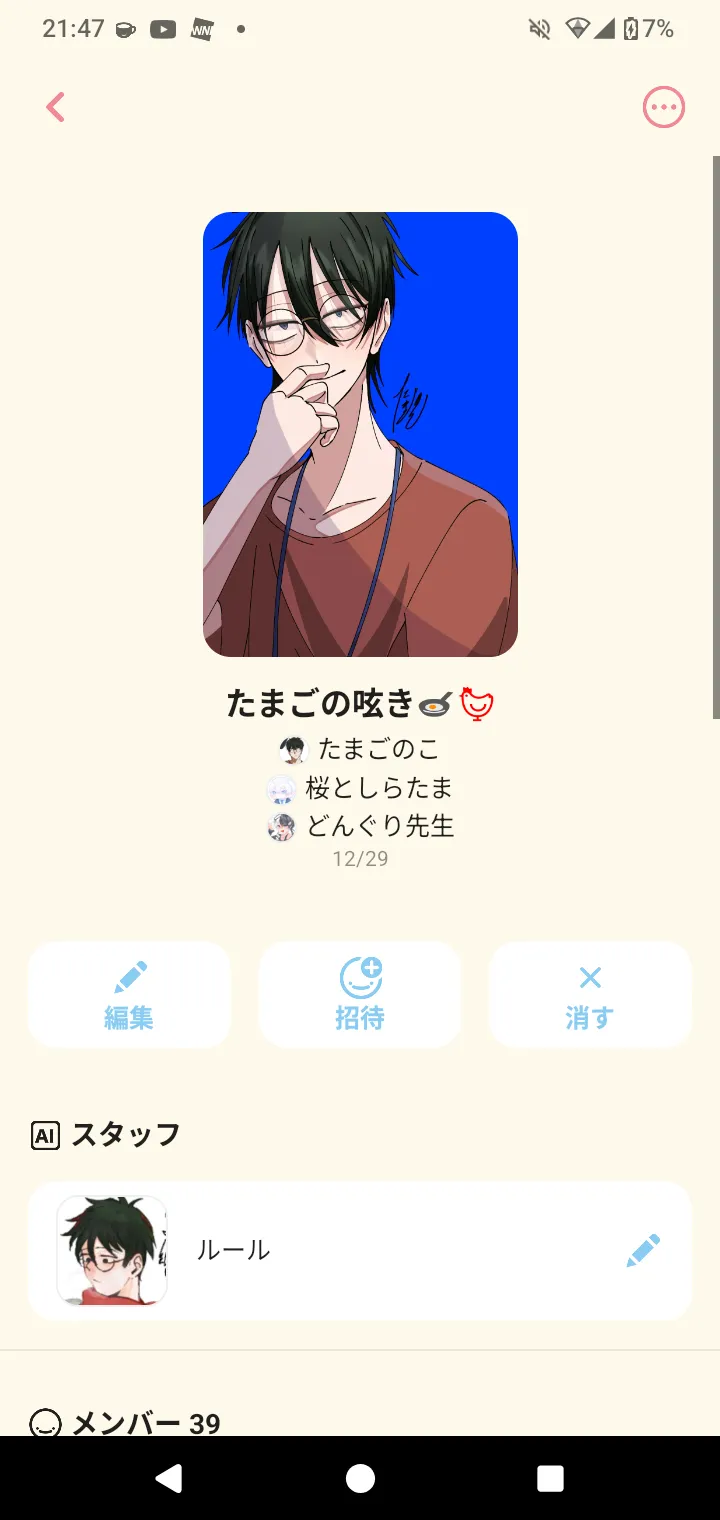Image resolution: width=720 pixels, height=1520 pixels.
Task: Open 桜としらたま's profile
Action: tap(362, 788)
